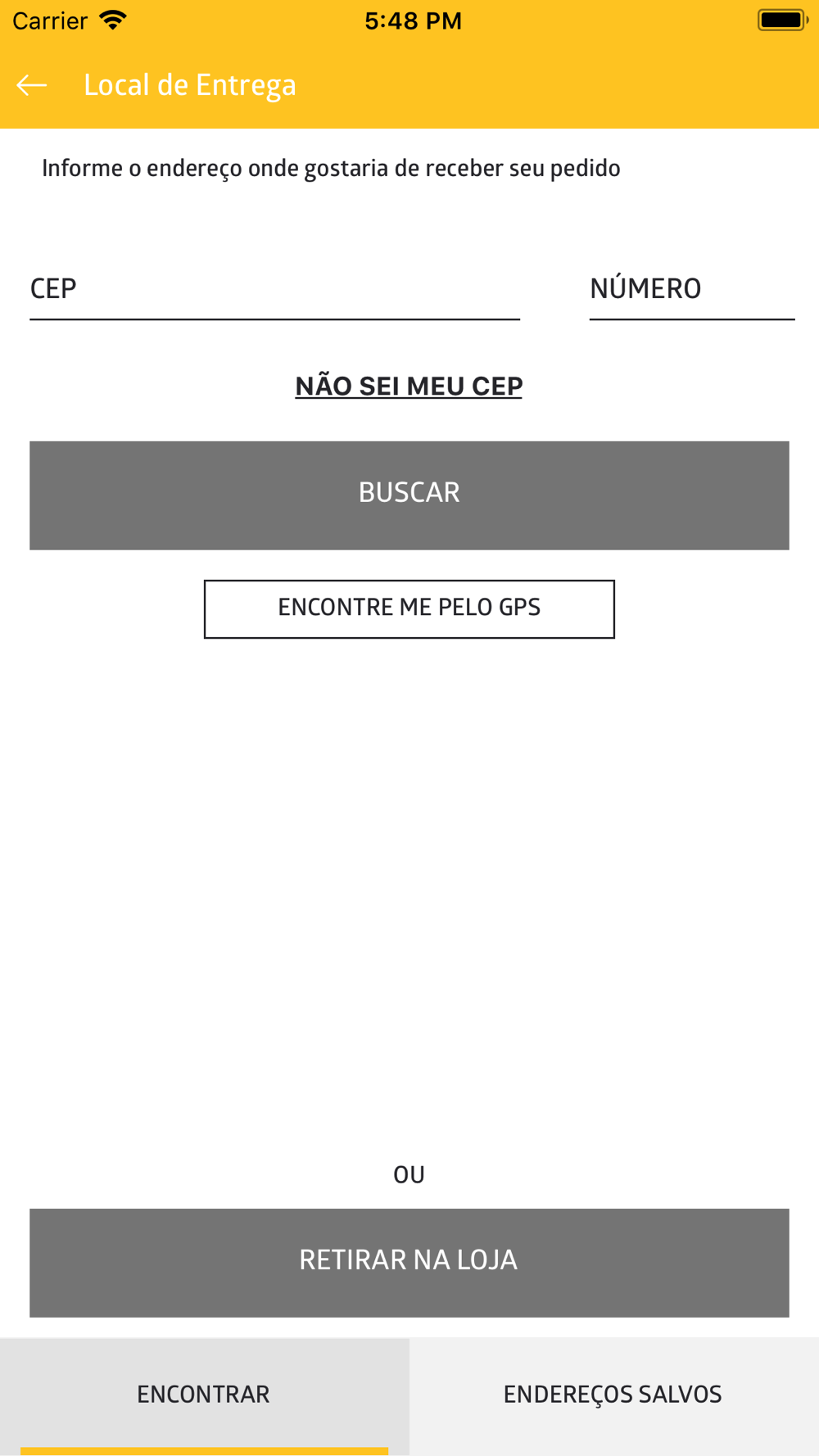Focus the CEP input field

(x=274, y=289)
